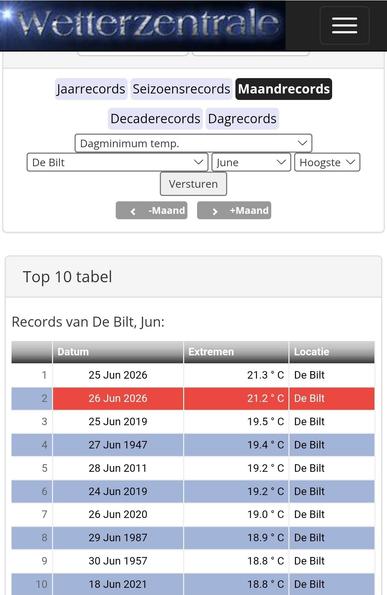Image resolution: width=387 pixels, height=595 pixels.
Task: Open the Hoogste dropdown
Action: tap(327, 162)
